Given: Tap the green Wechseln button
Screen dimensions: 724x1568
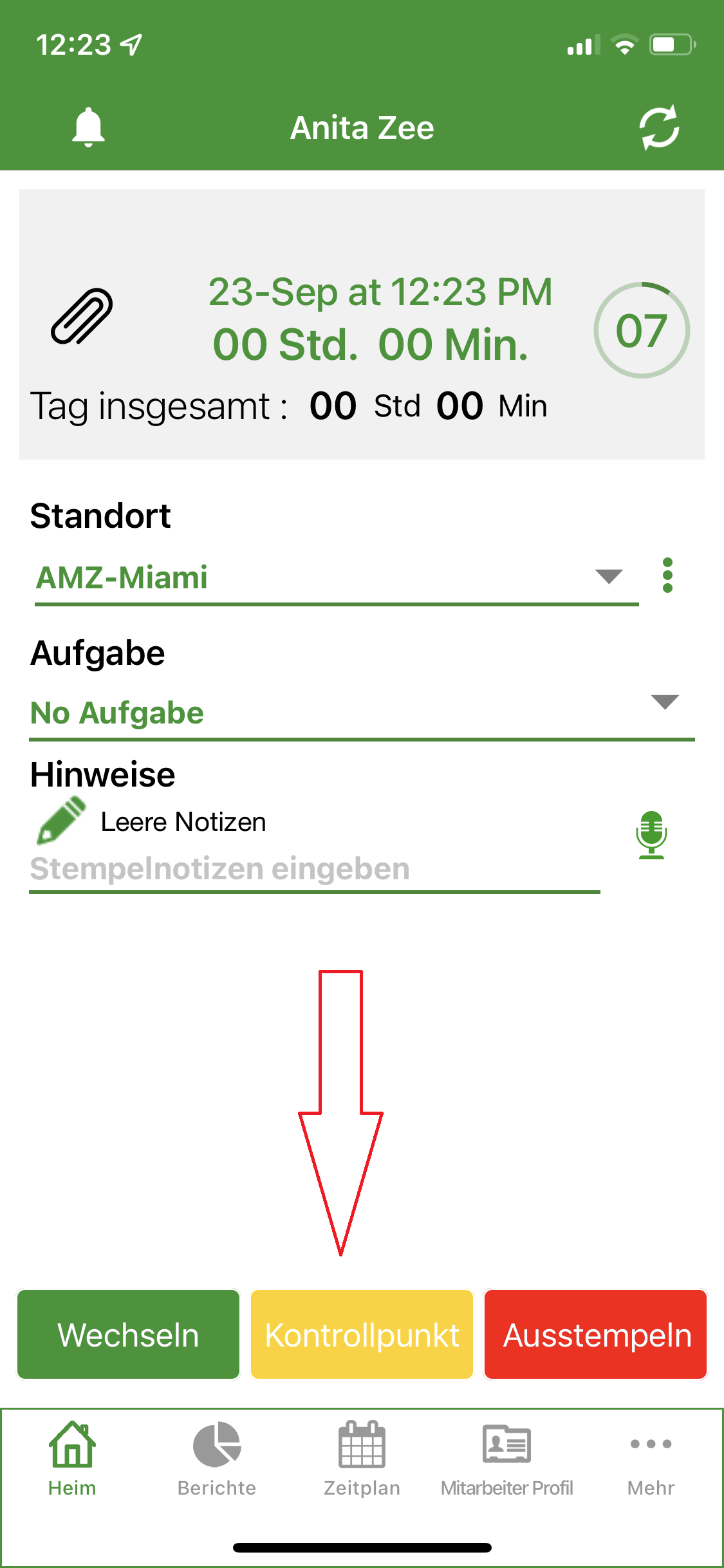Looking at the screenshot, I should (129, 1334).
